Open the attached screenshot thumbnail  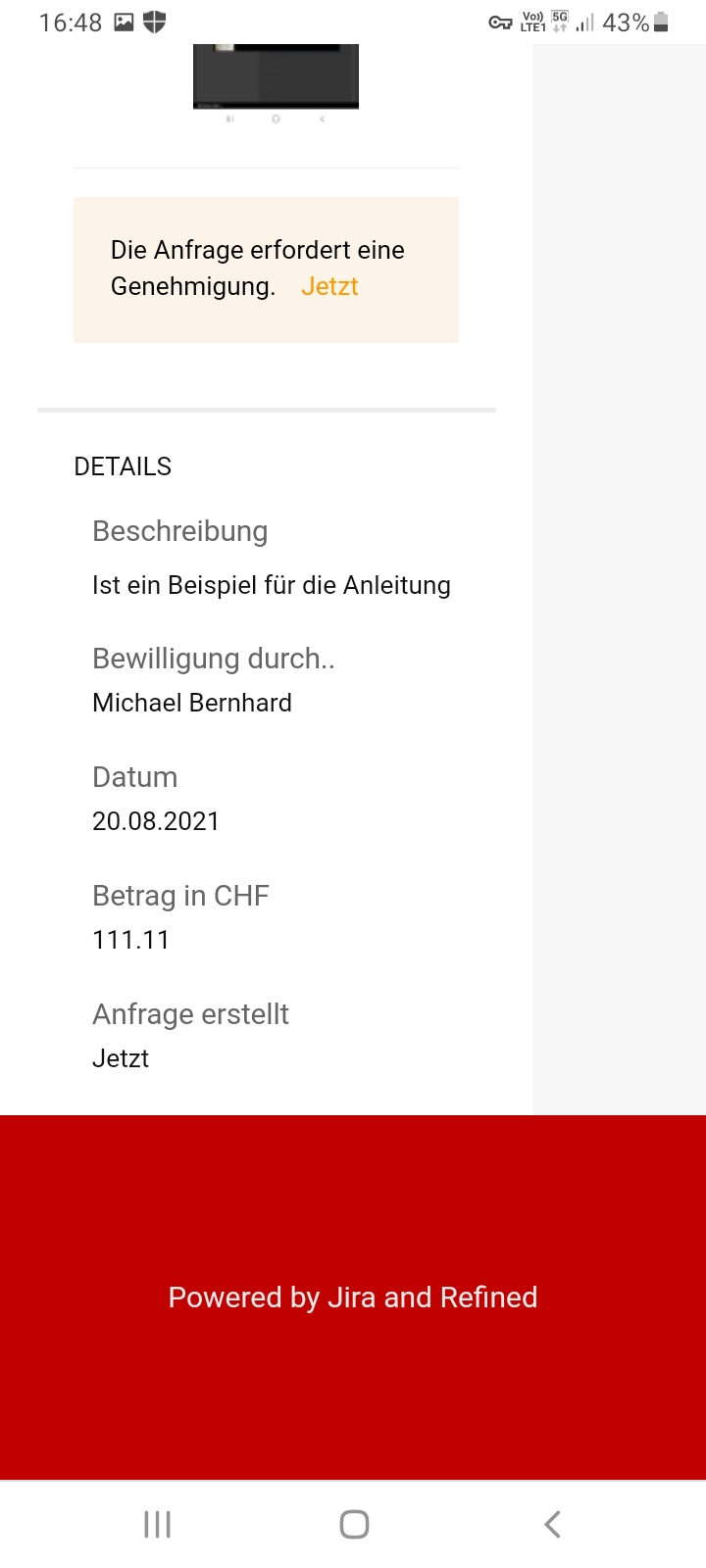pyautogui.click(x=276, y=76)
